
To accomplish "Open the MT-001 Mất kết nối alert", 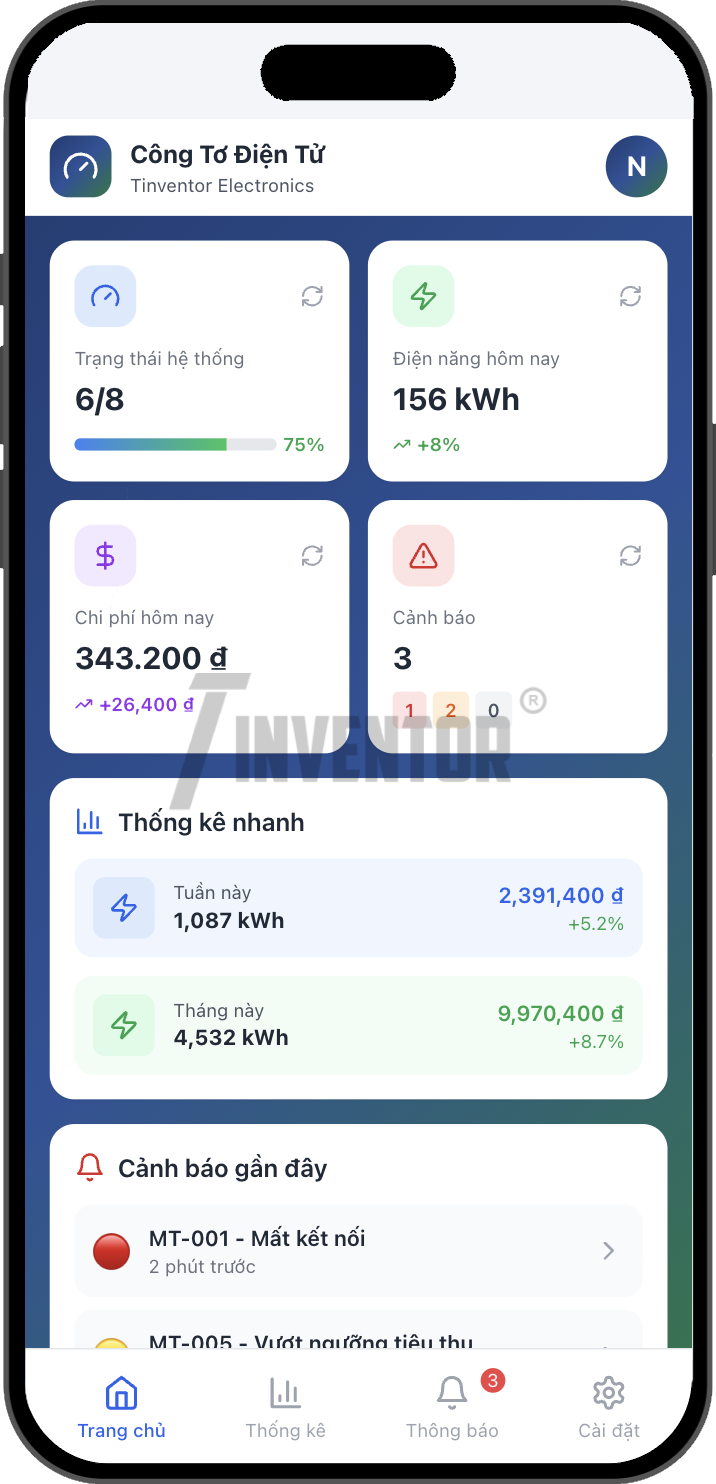I will coord(358,1251).
